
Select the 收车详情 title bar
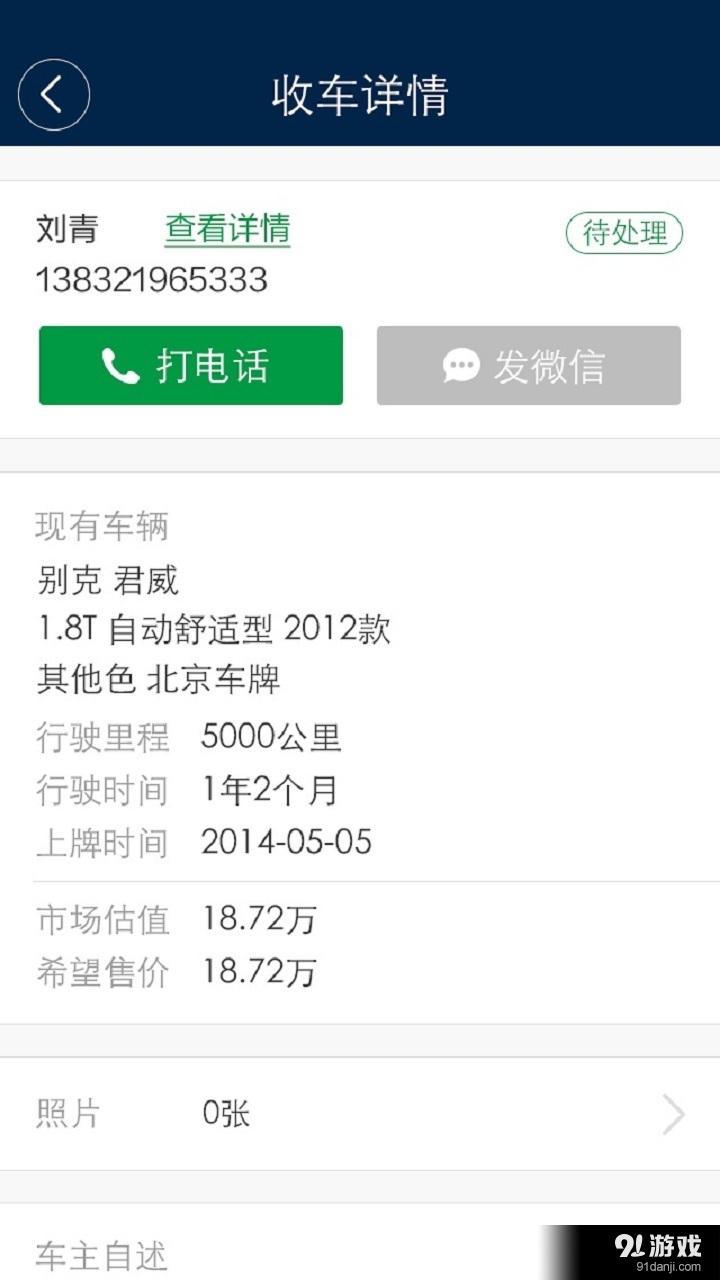360,95
